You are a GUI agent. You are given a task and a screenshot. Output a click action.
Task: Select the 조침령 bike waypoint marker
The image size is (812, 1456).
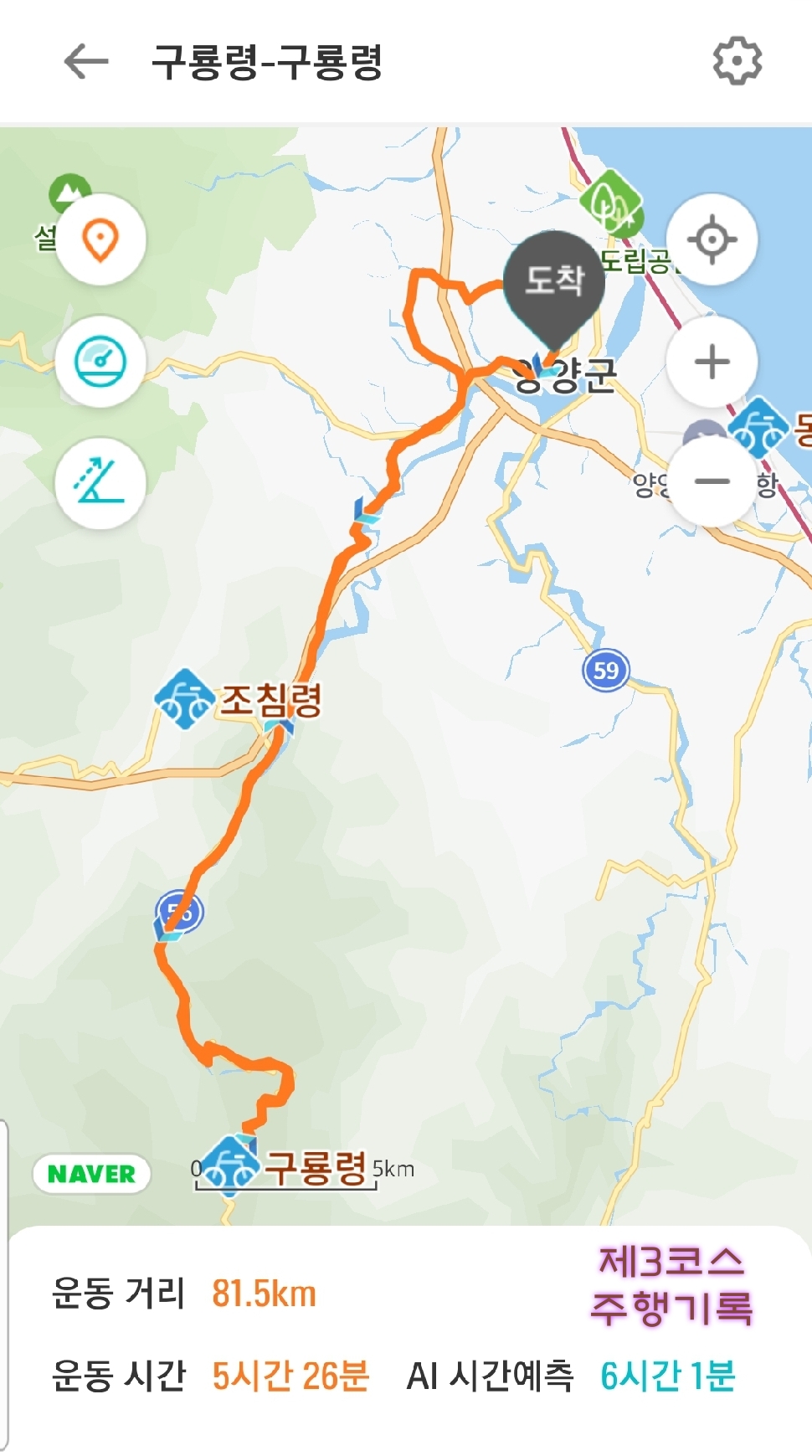[x=185, y=699]
